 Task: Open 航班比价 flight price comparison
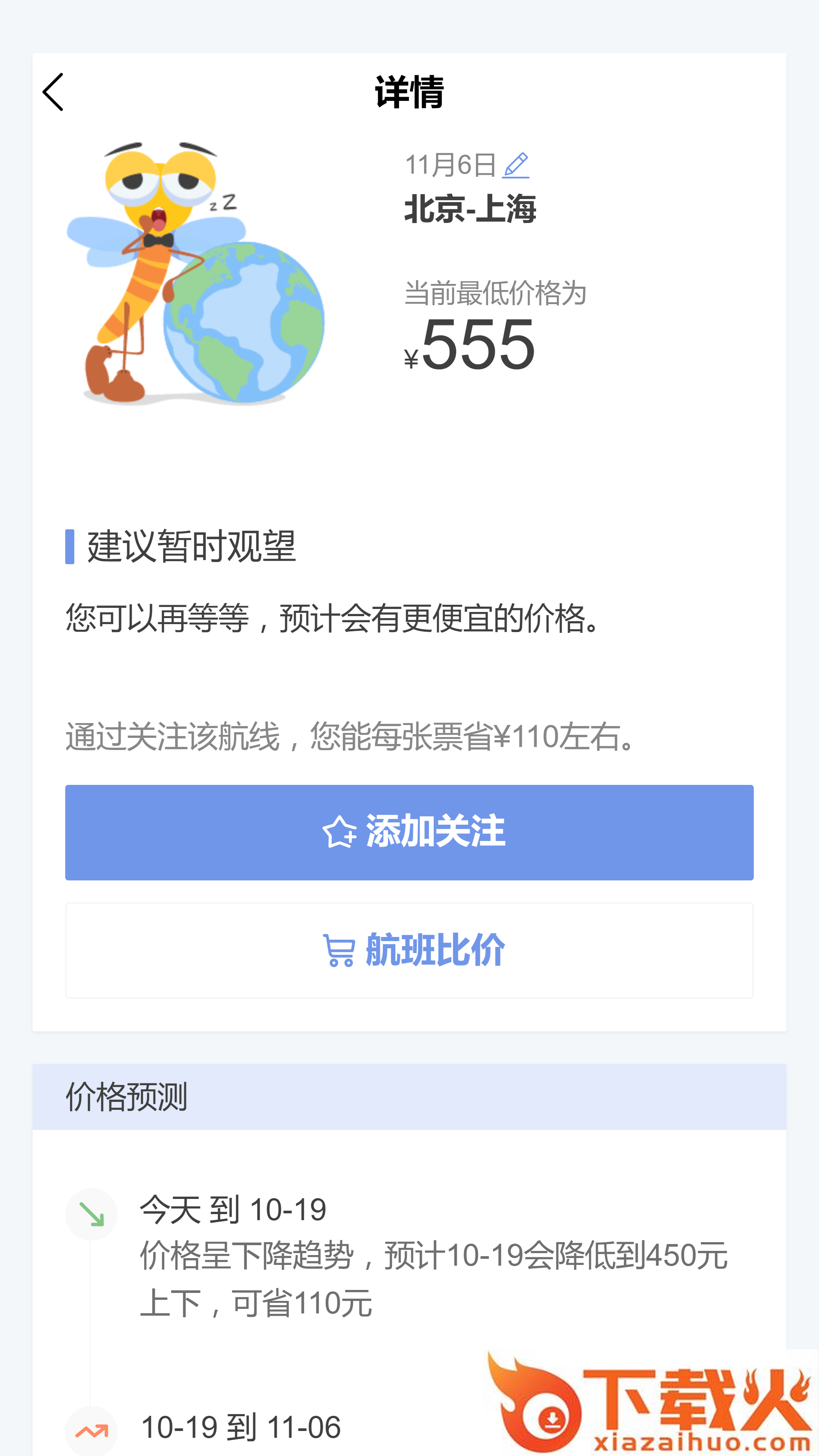click(409, 950)
